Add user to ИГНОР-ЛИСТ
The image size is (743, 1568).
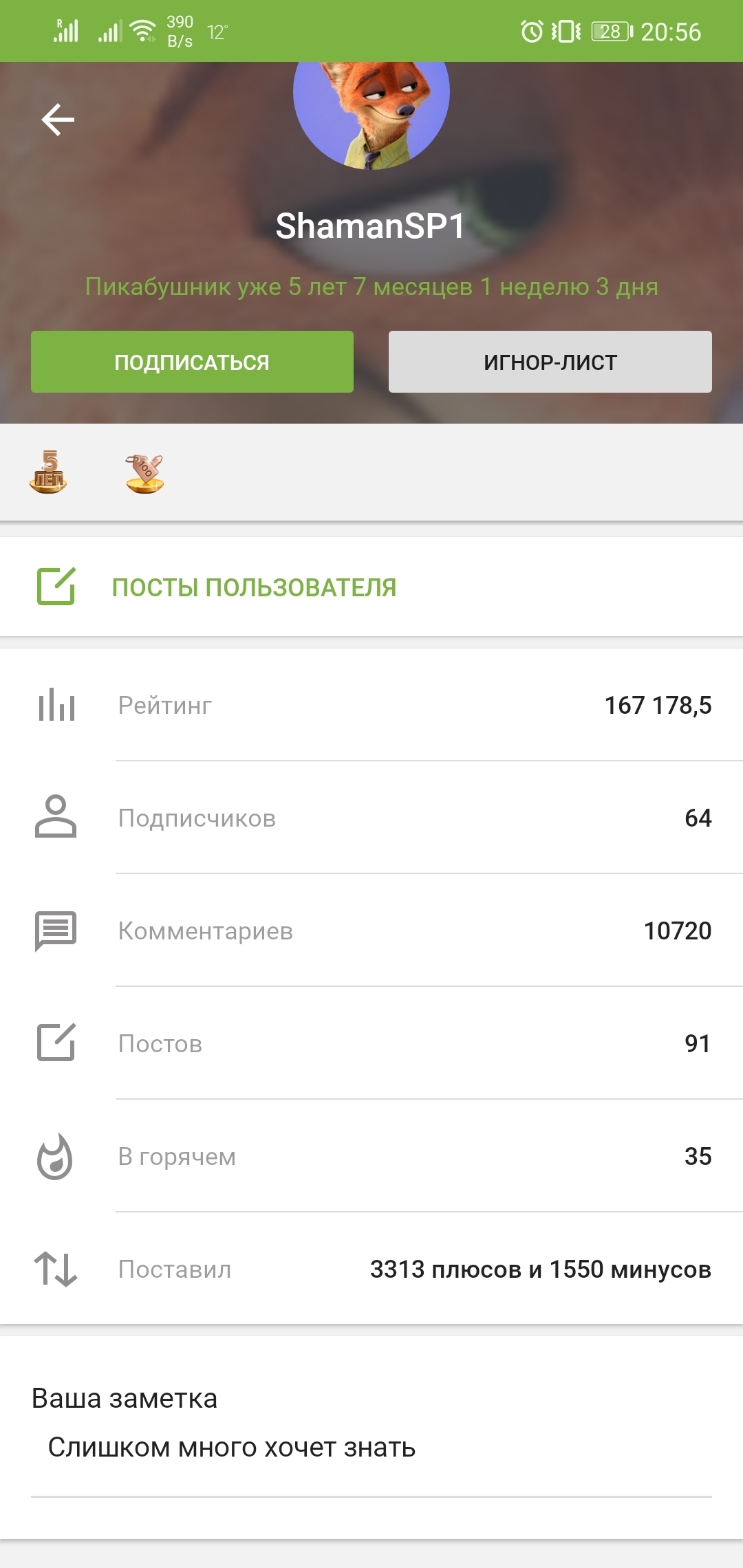[550, 362]
